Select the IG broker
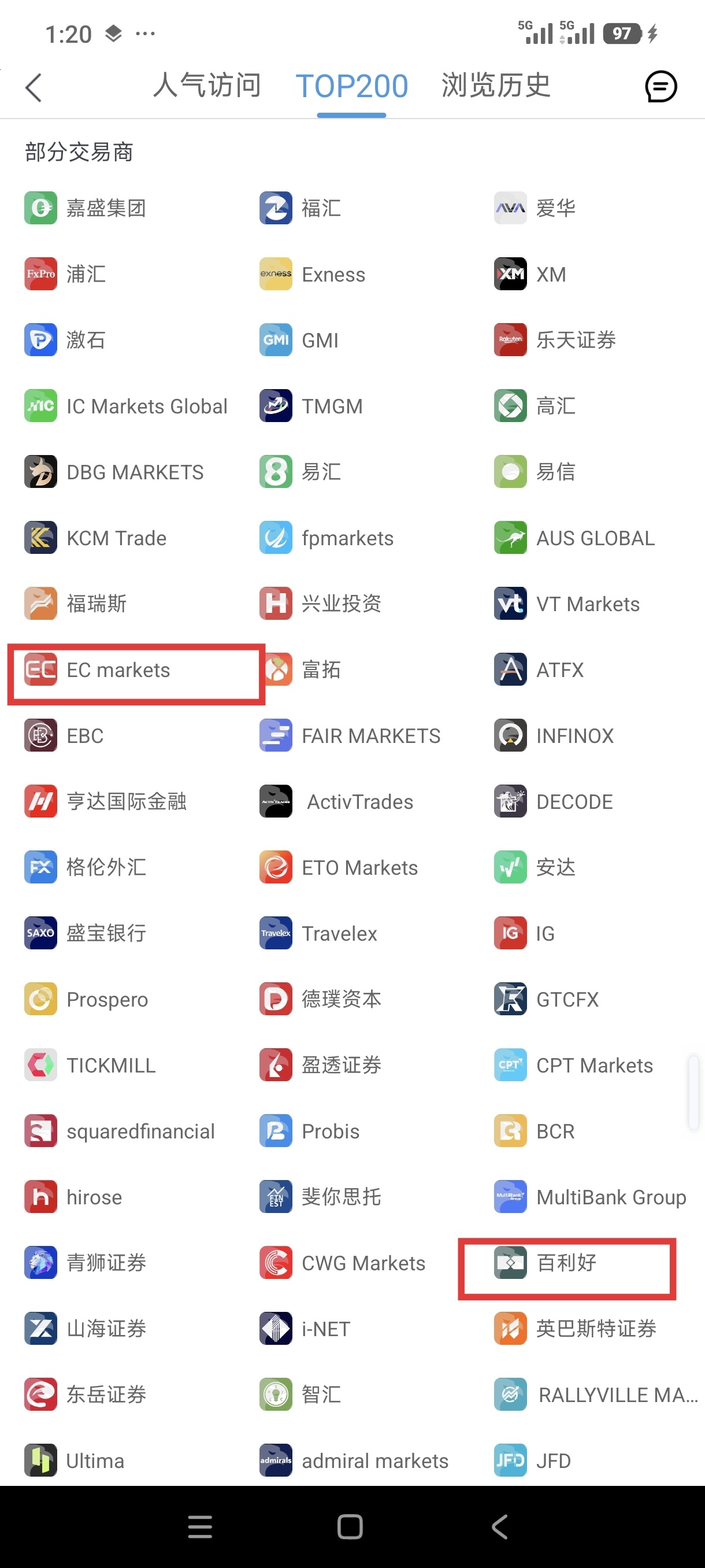705x1568 pixels. (x=524, y=933)
